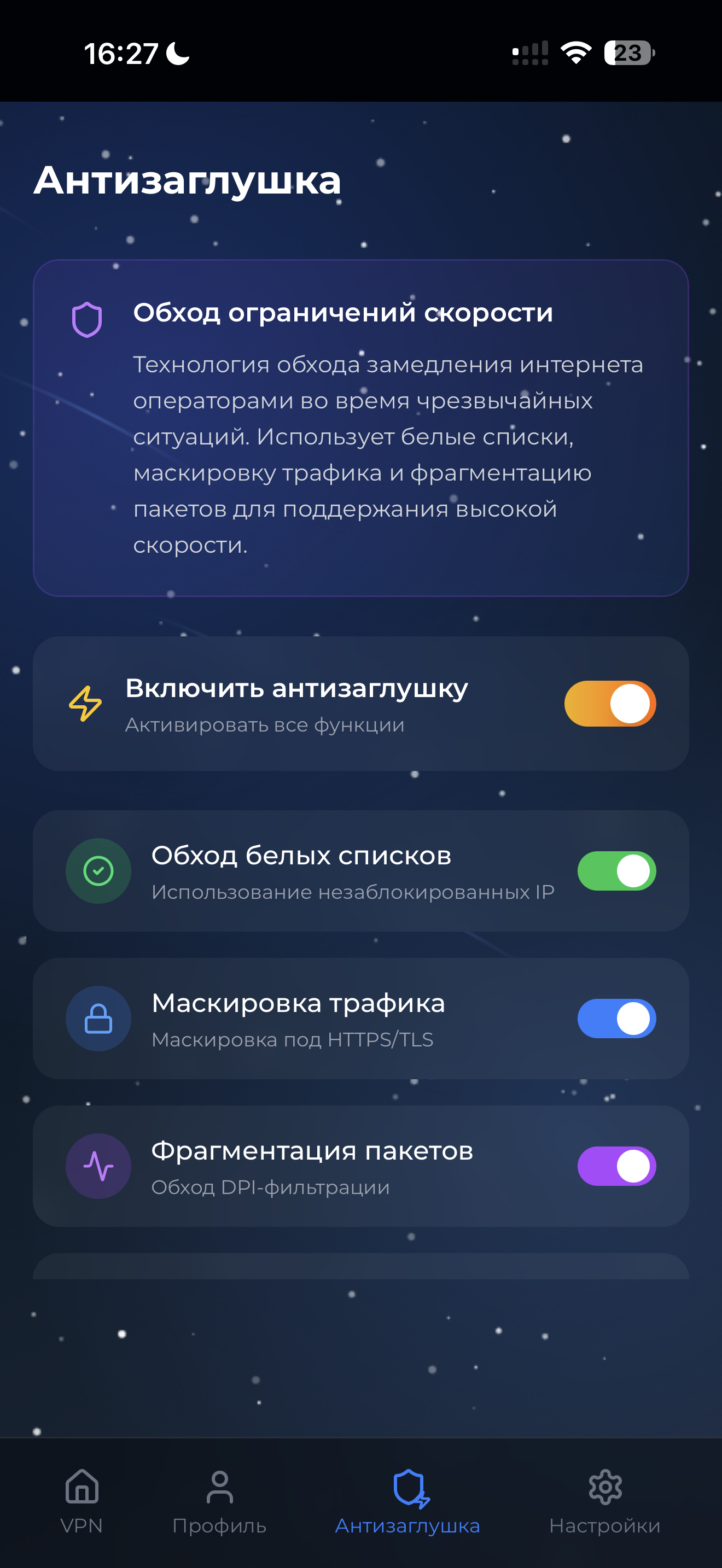Switch to the Профиль tab
This screenshot has height=1568, width=722.
(x=219, y=1500)
